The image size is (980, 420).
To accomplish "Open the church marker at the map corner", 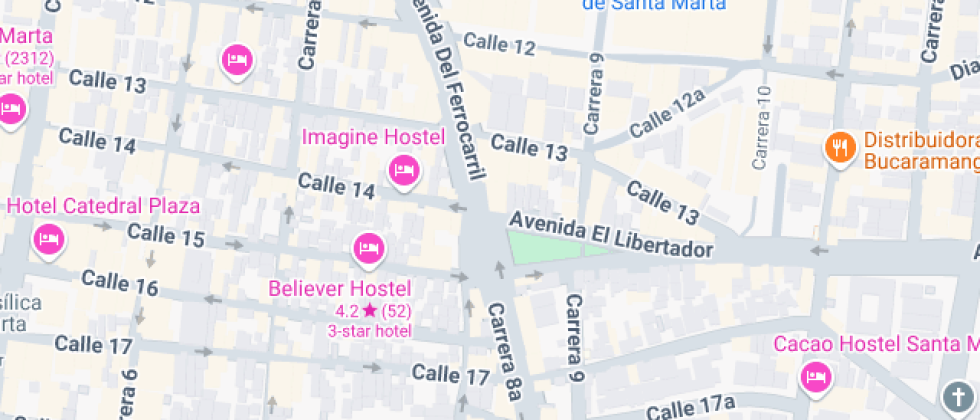I will point(960,396).
